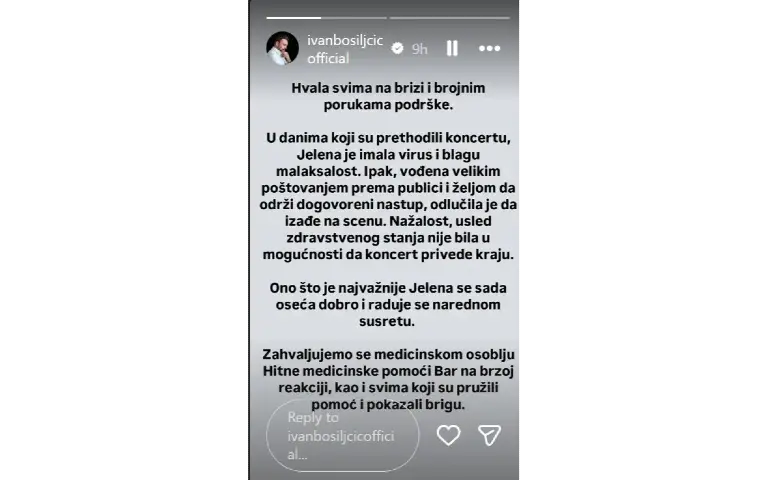768x480 pixels.
Task: Like this story with the heart
Action: point(448,435)
